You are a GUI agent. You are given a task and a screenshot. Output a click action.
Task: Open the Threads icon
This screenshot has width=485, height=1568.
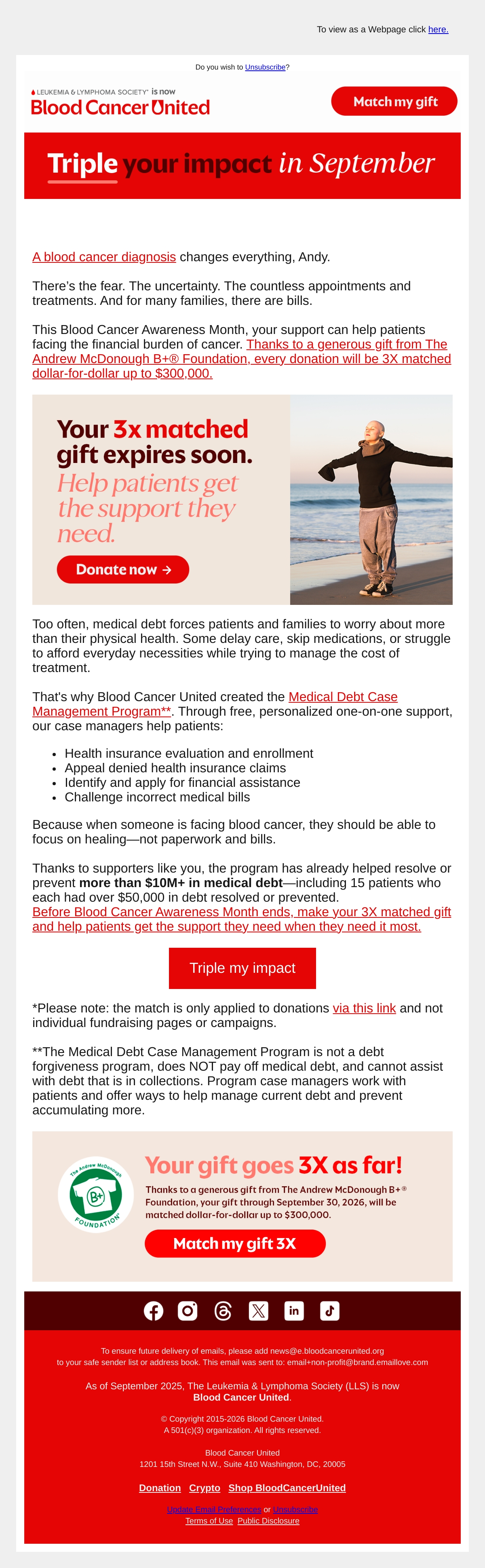point(223,1310)
